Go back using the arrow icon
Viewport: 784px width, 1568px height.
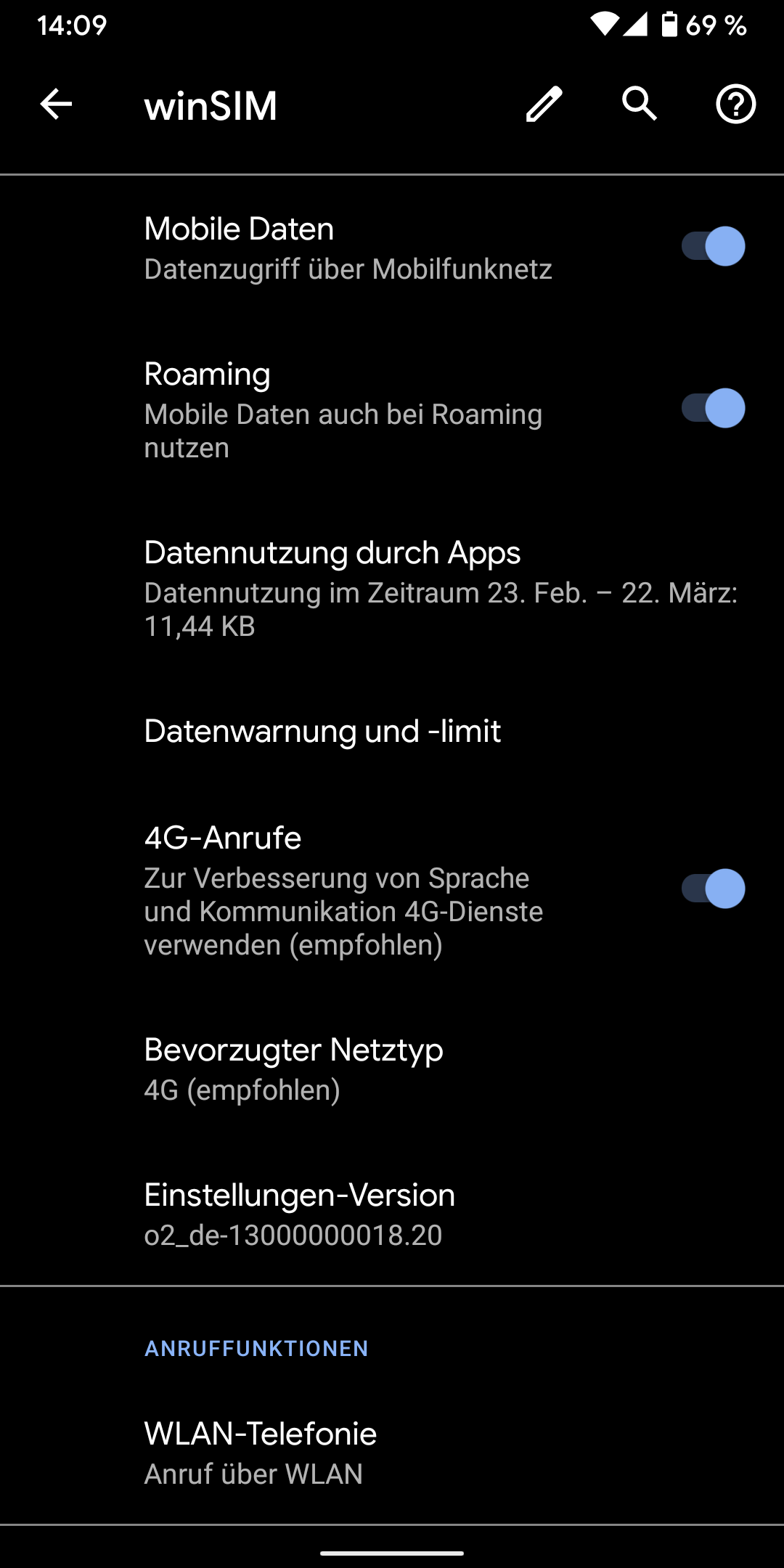pyautogui.click(x=56, y=105)
